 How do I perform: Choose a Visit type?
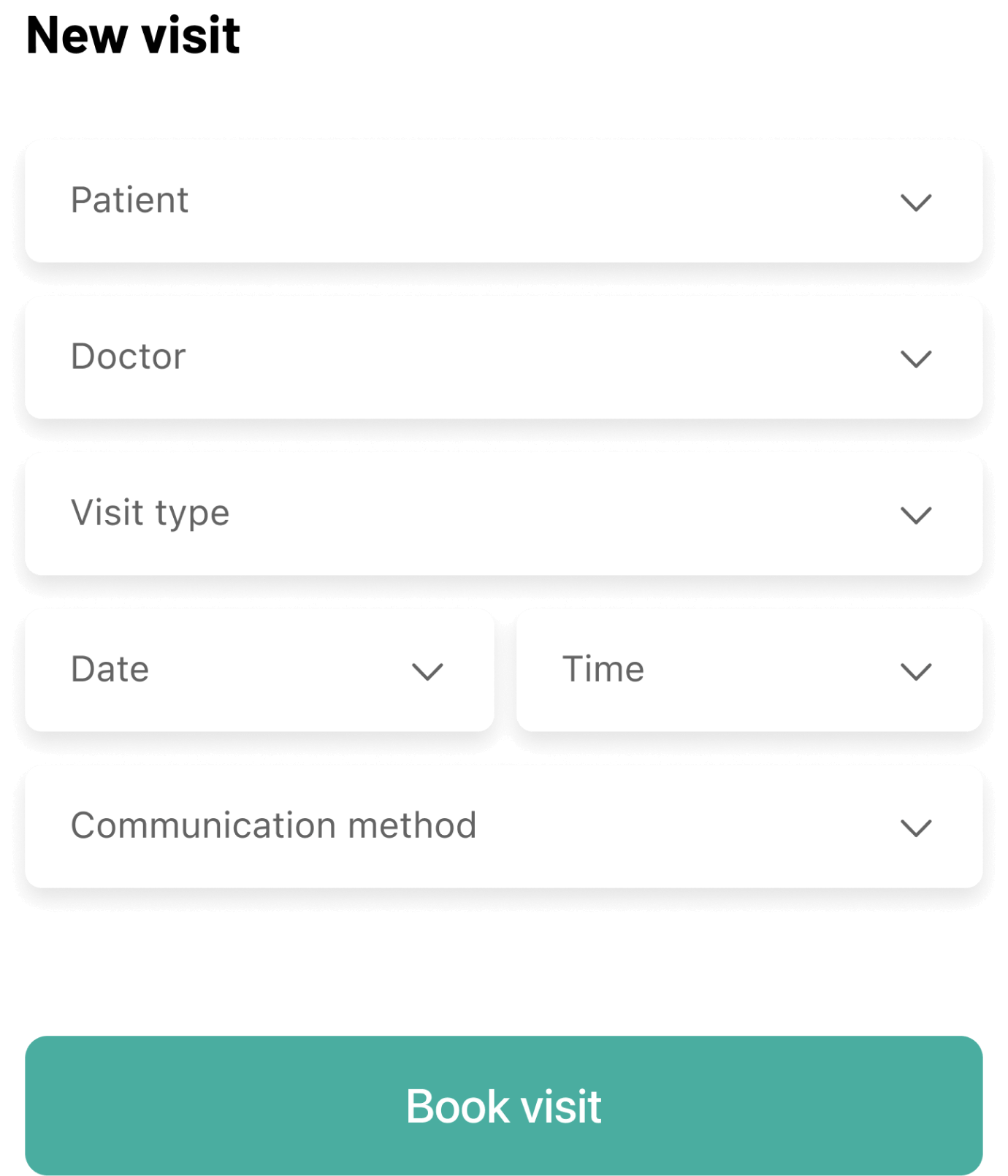tap(503, 513)
